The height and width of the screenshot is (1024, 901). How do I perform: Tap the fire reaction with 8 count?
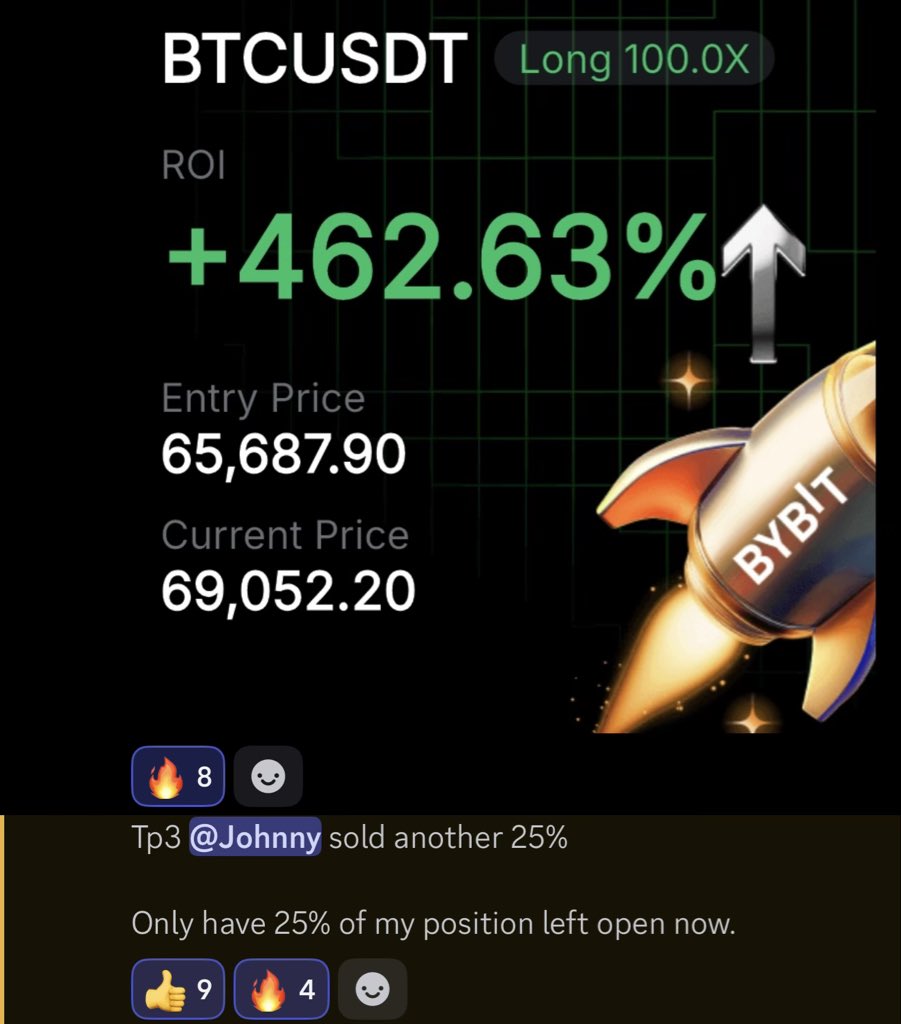(178, 776)
